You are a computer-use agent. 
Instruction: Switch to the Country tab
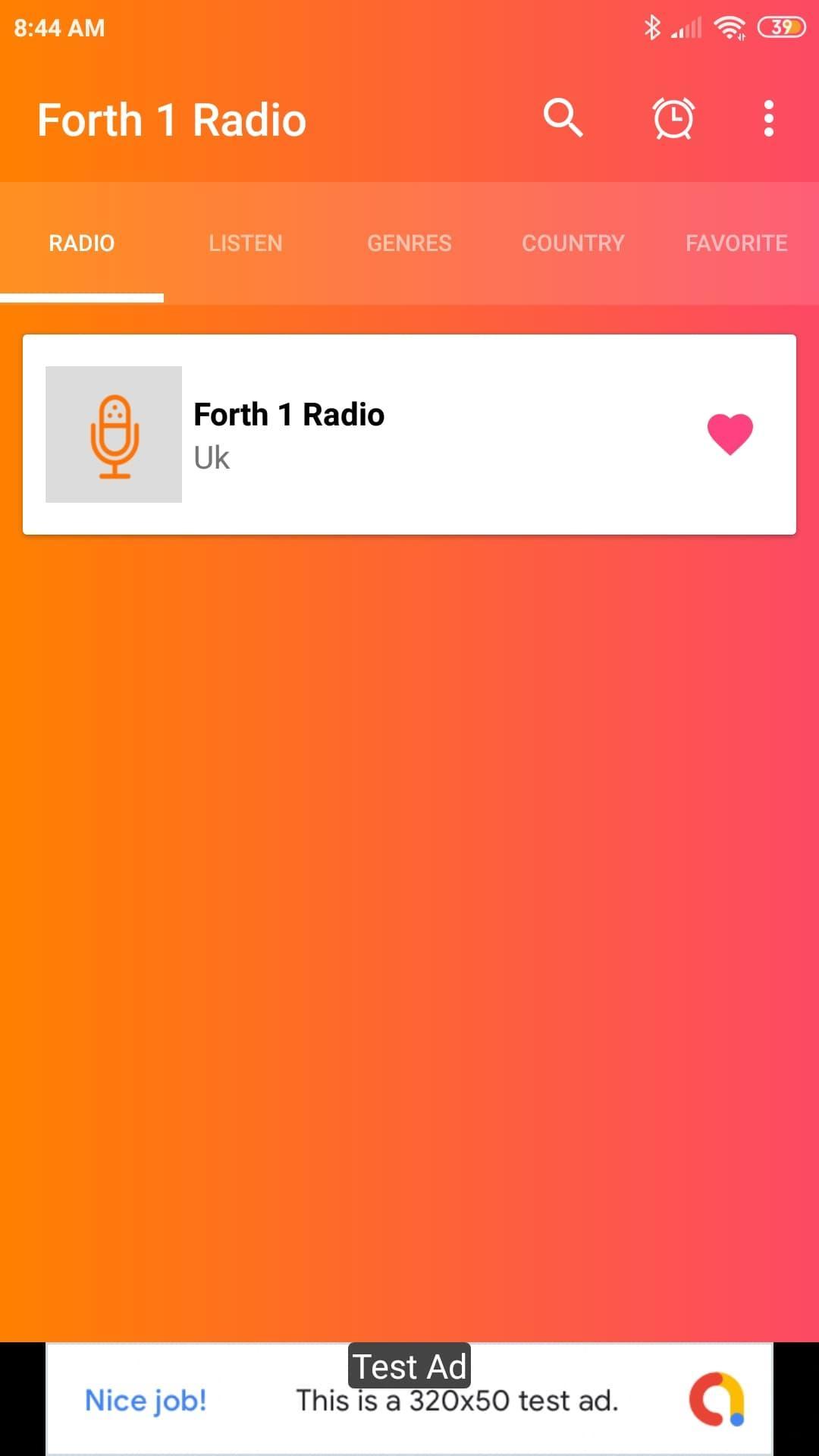click(x=573, y=243)
